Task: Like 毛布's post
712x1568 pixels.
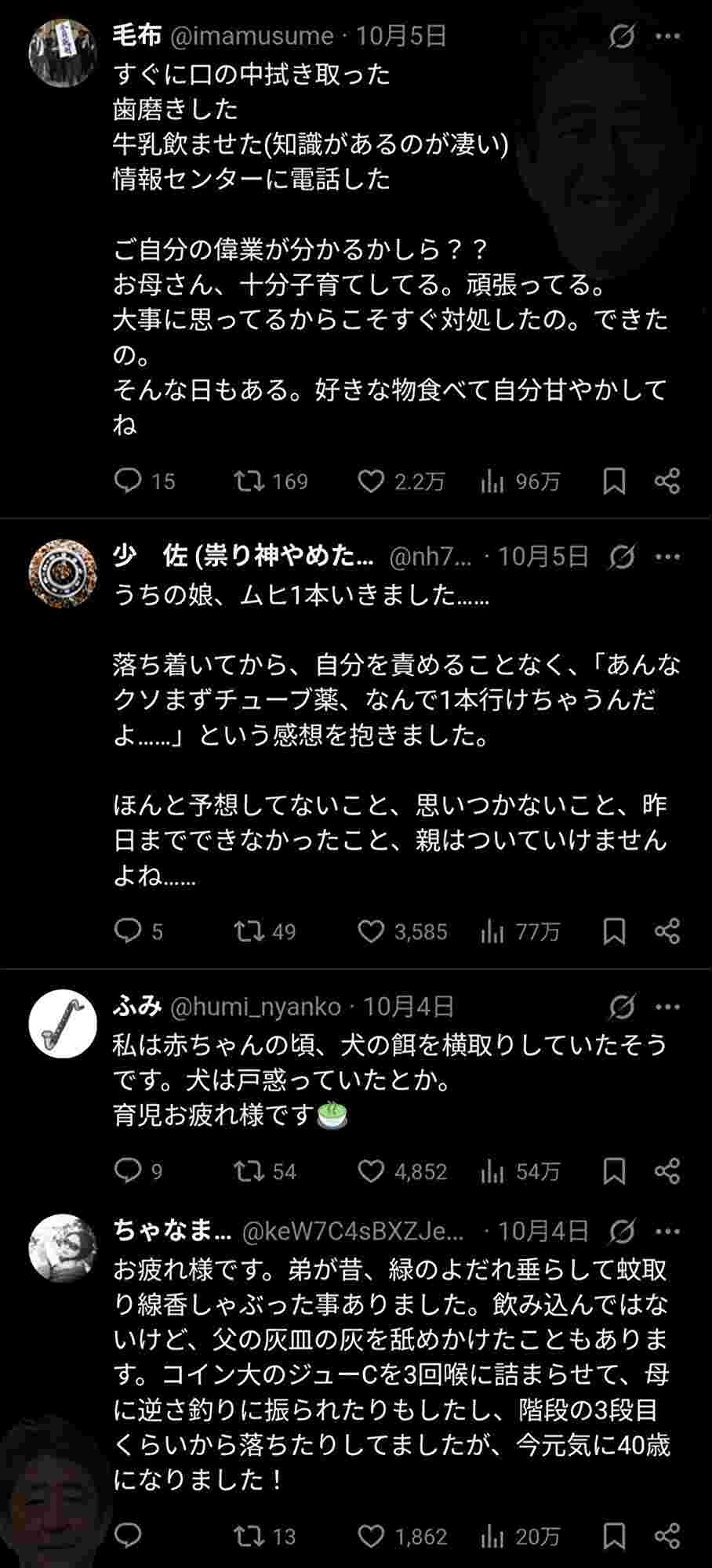Action: 370,481
